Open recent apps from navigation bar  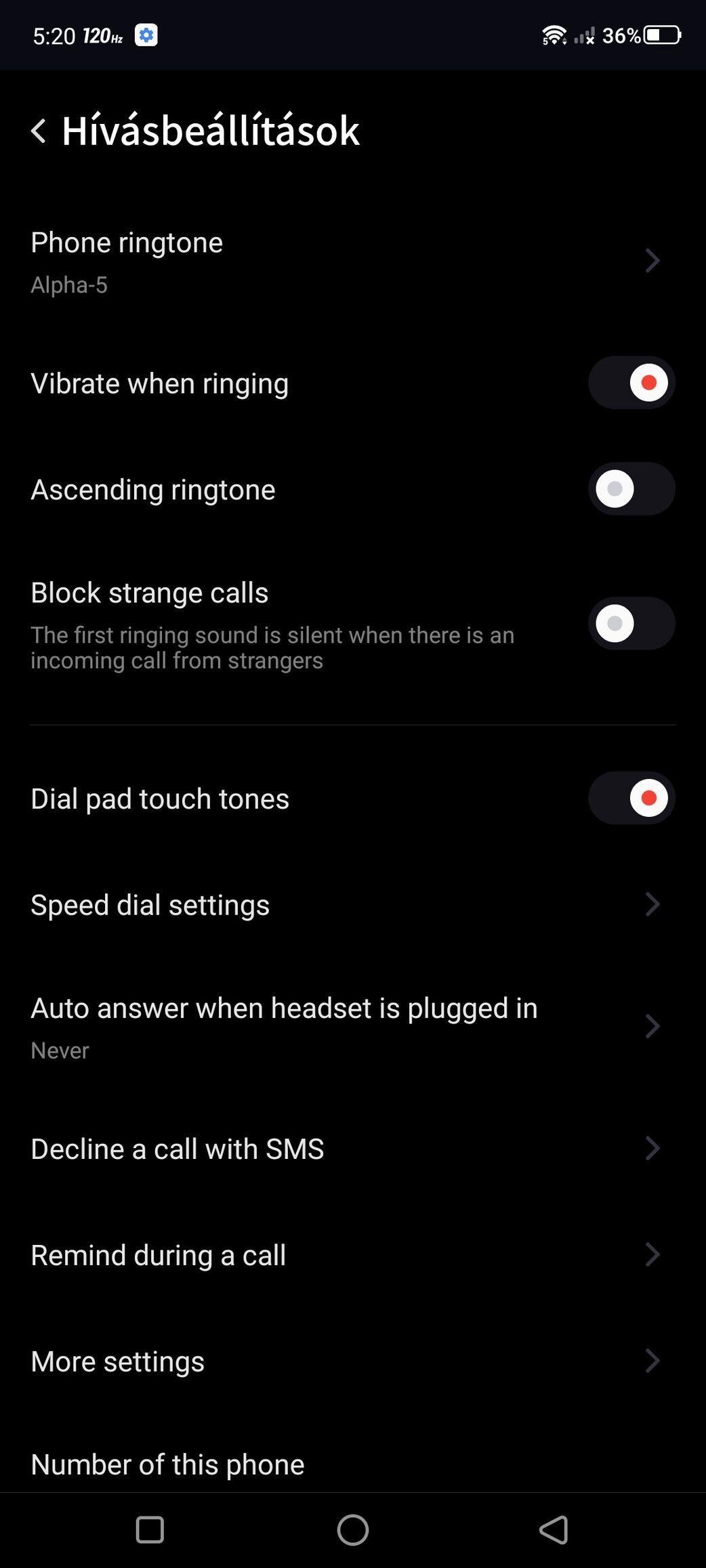150,1530
